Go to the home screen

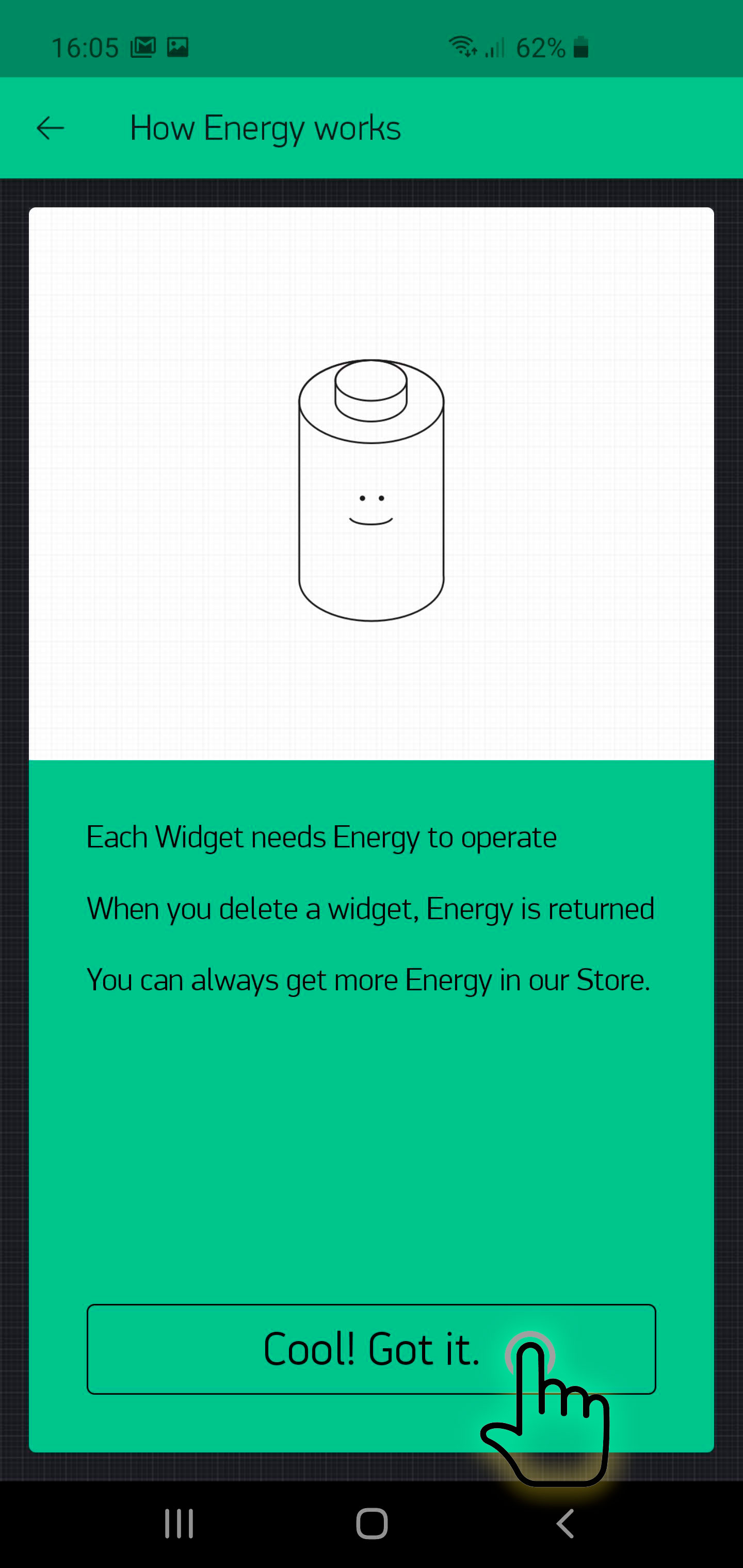(372, 1524)
